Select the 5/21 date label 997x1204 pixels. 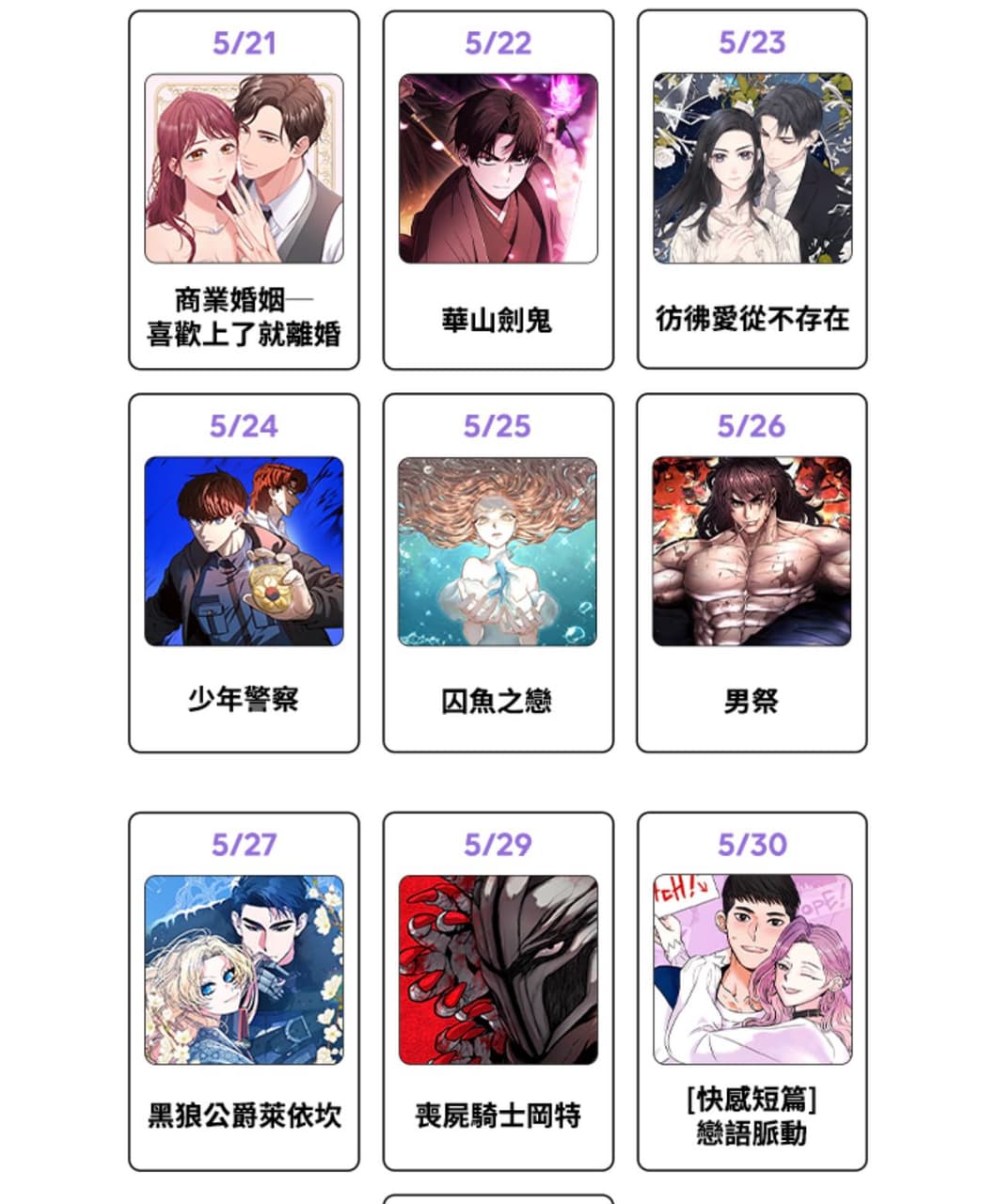[x=245, y=40]
